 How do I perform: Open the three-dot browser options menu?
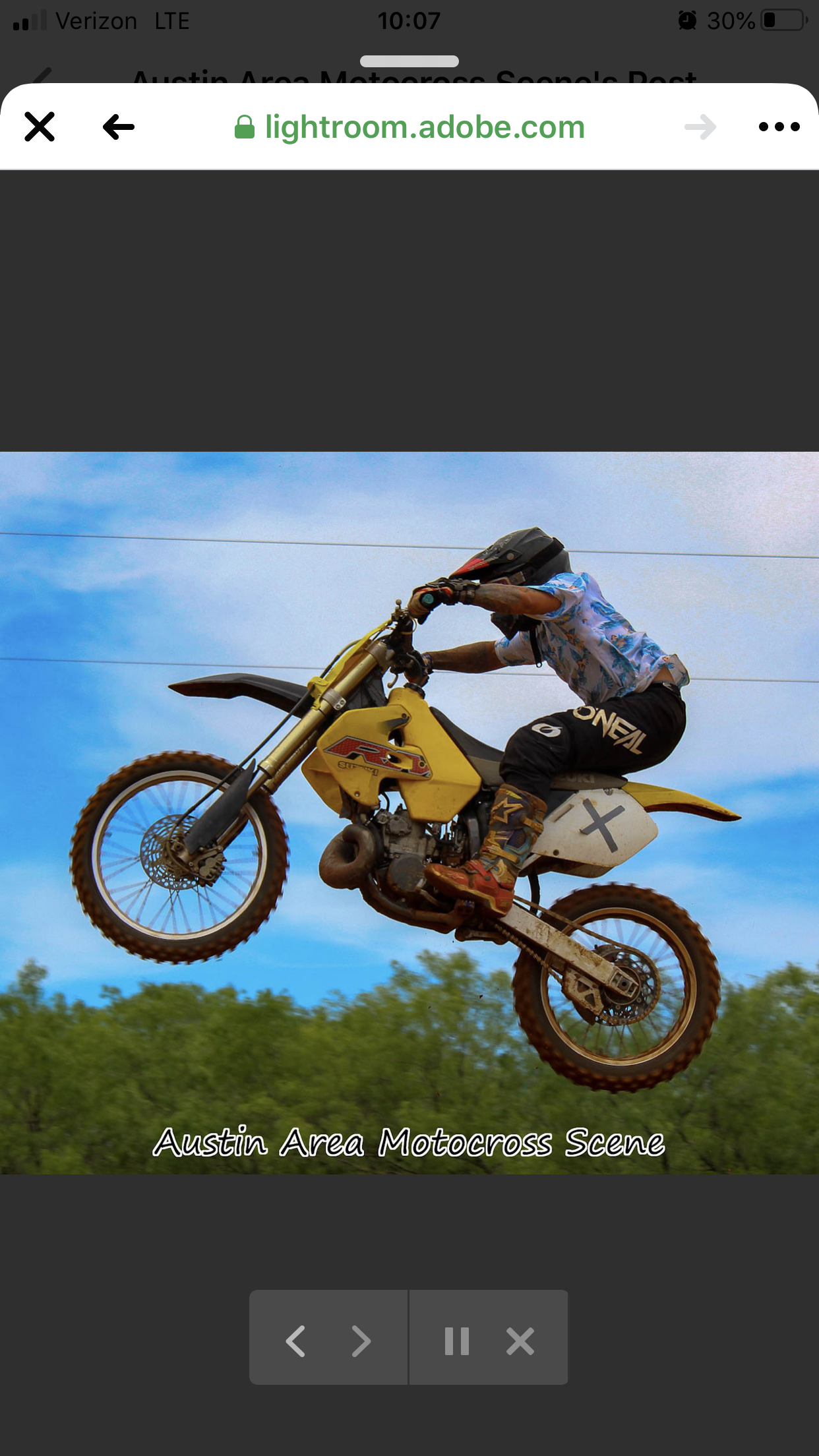coord(779,127)
